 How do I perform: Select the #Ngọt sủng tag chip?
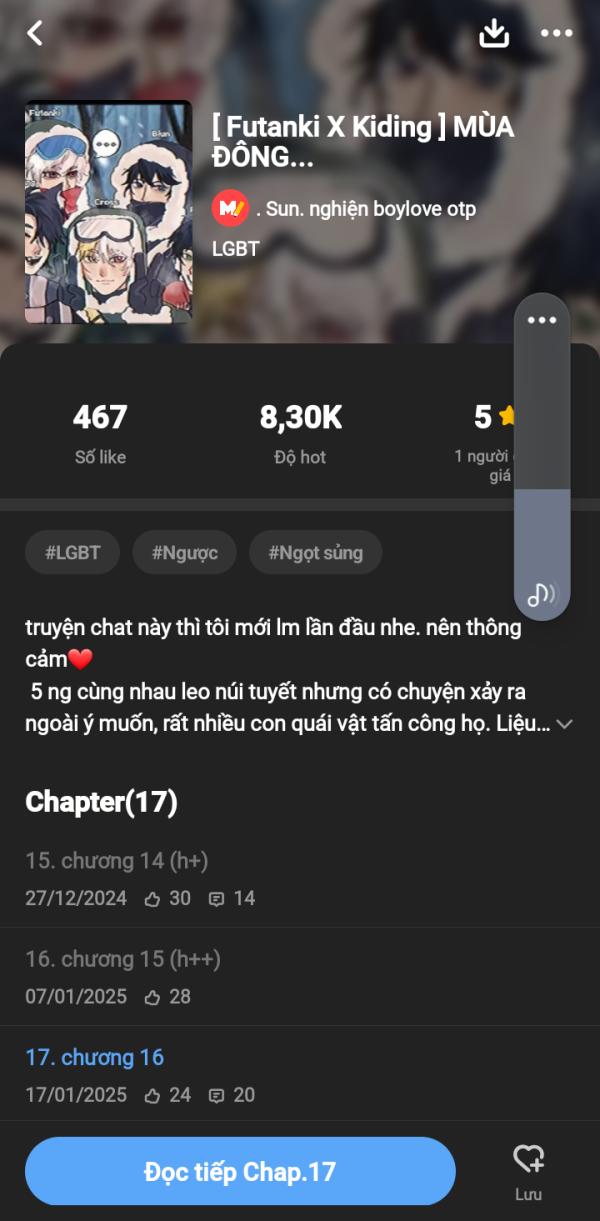coord(315,552)
